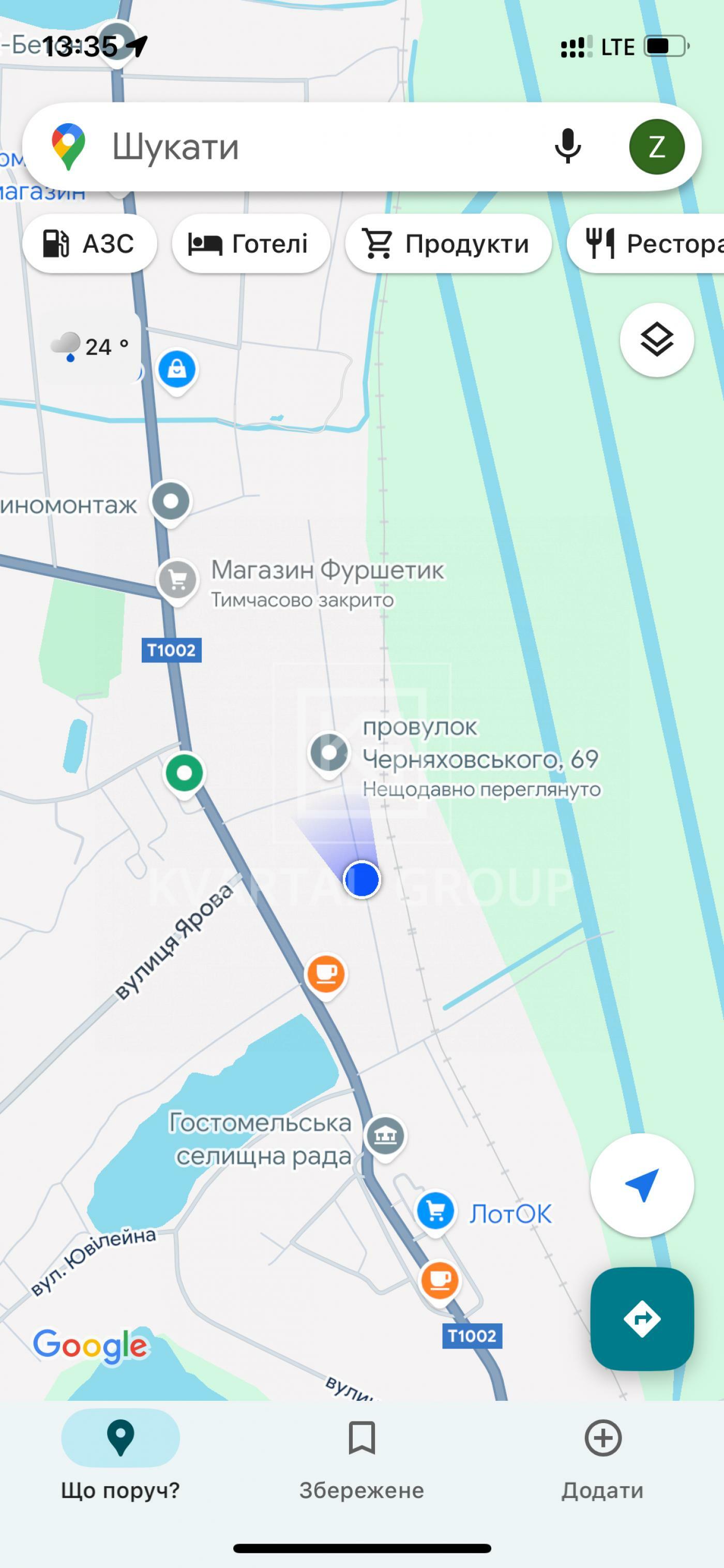
Task: Select the Готелі filter chip
Action: tap(251, 243)
